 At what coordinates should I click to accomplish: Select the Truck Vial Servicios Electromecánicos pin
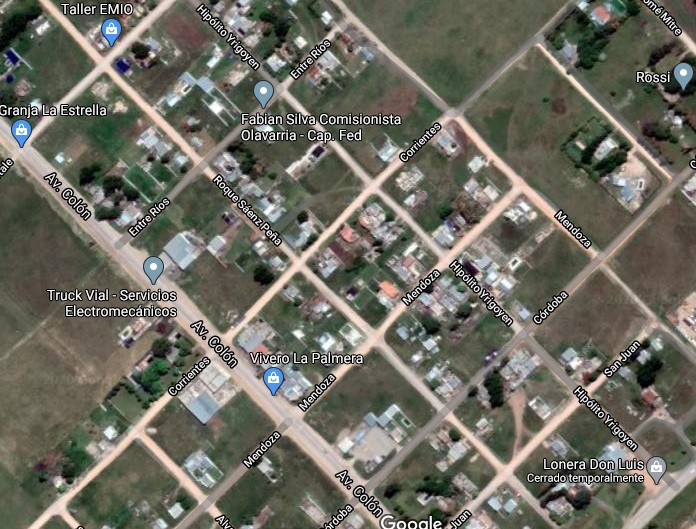pyautogui.click(x=153, y=268)
